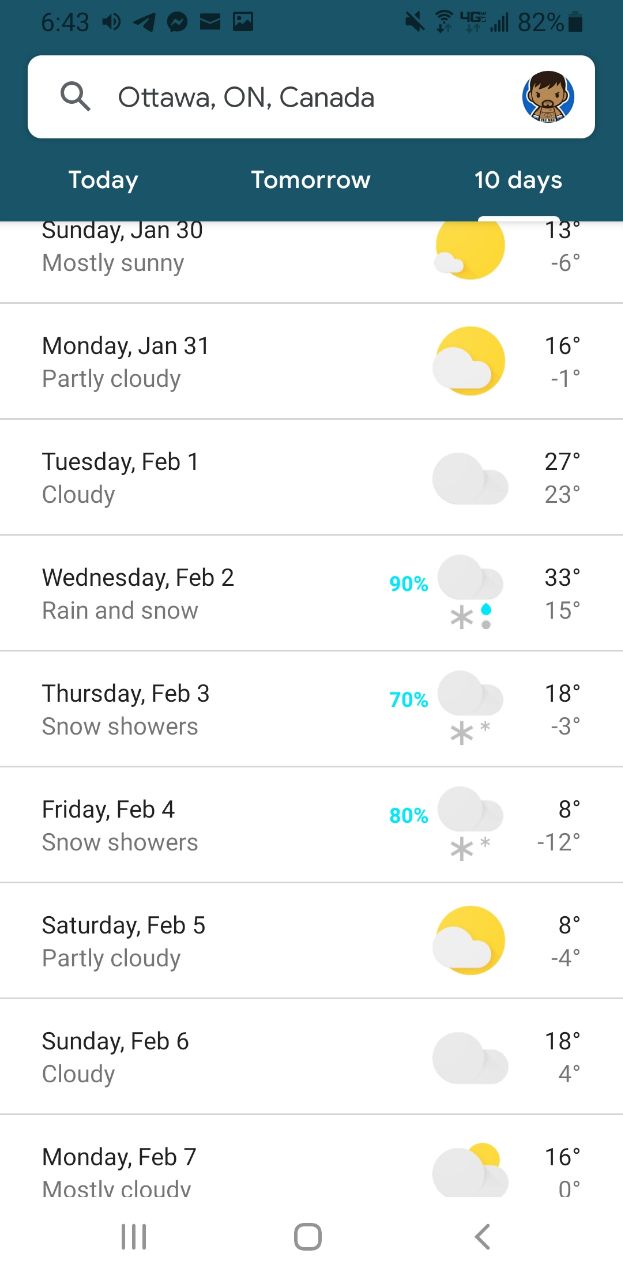Open the profile avatar account menu
Image resolution: width=623 pixels, height=1280 pixels.
[x=548, y=97]
